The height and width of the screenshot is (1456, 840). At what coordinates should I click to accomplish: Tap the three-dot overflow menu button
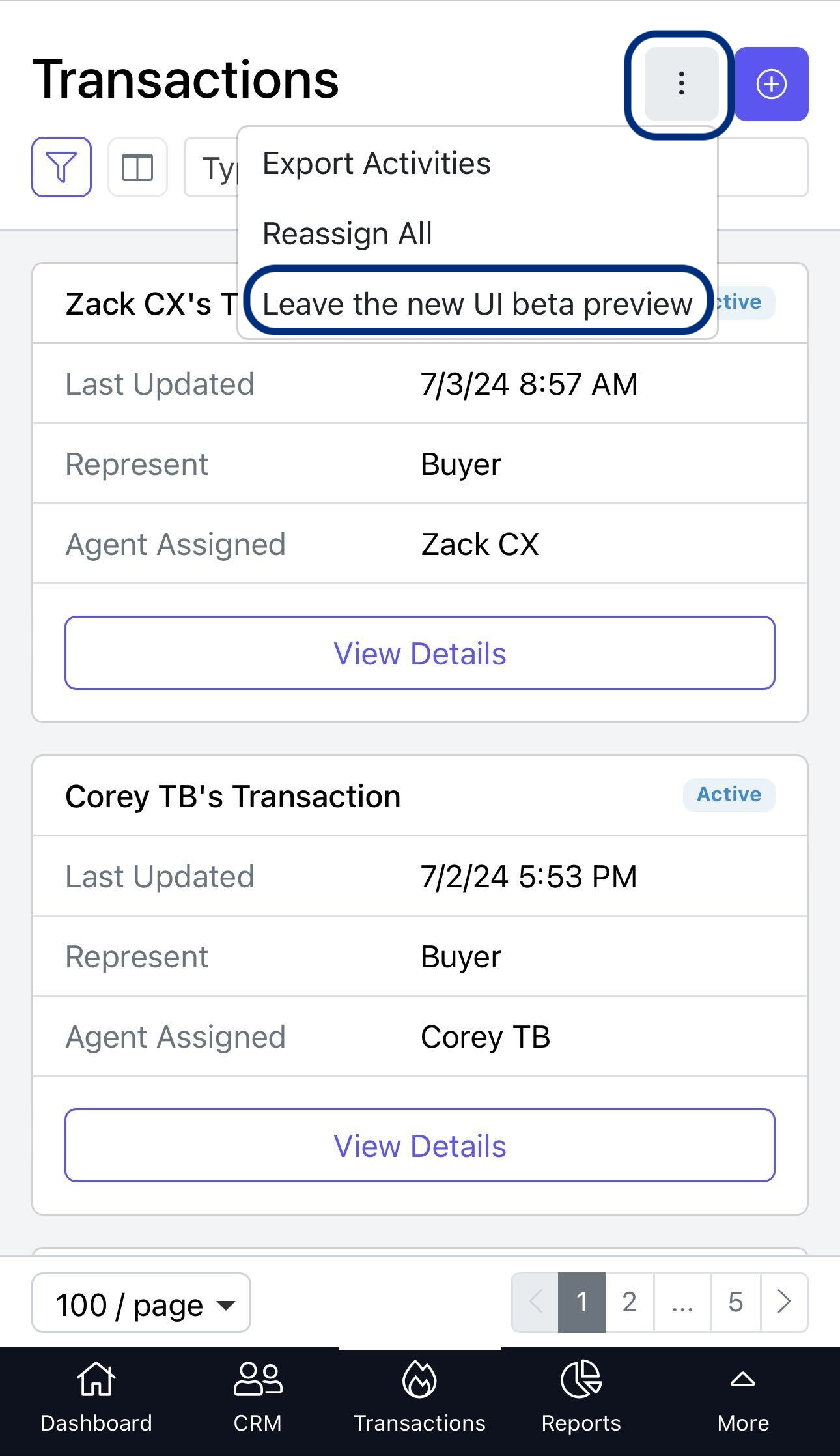click(x=681, y=84)
